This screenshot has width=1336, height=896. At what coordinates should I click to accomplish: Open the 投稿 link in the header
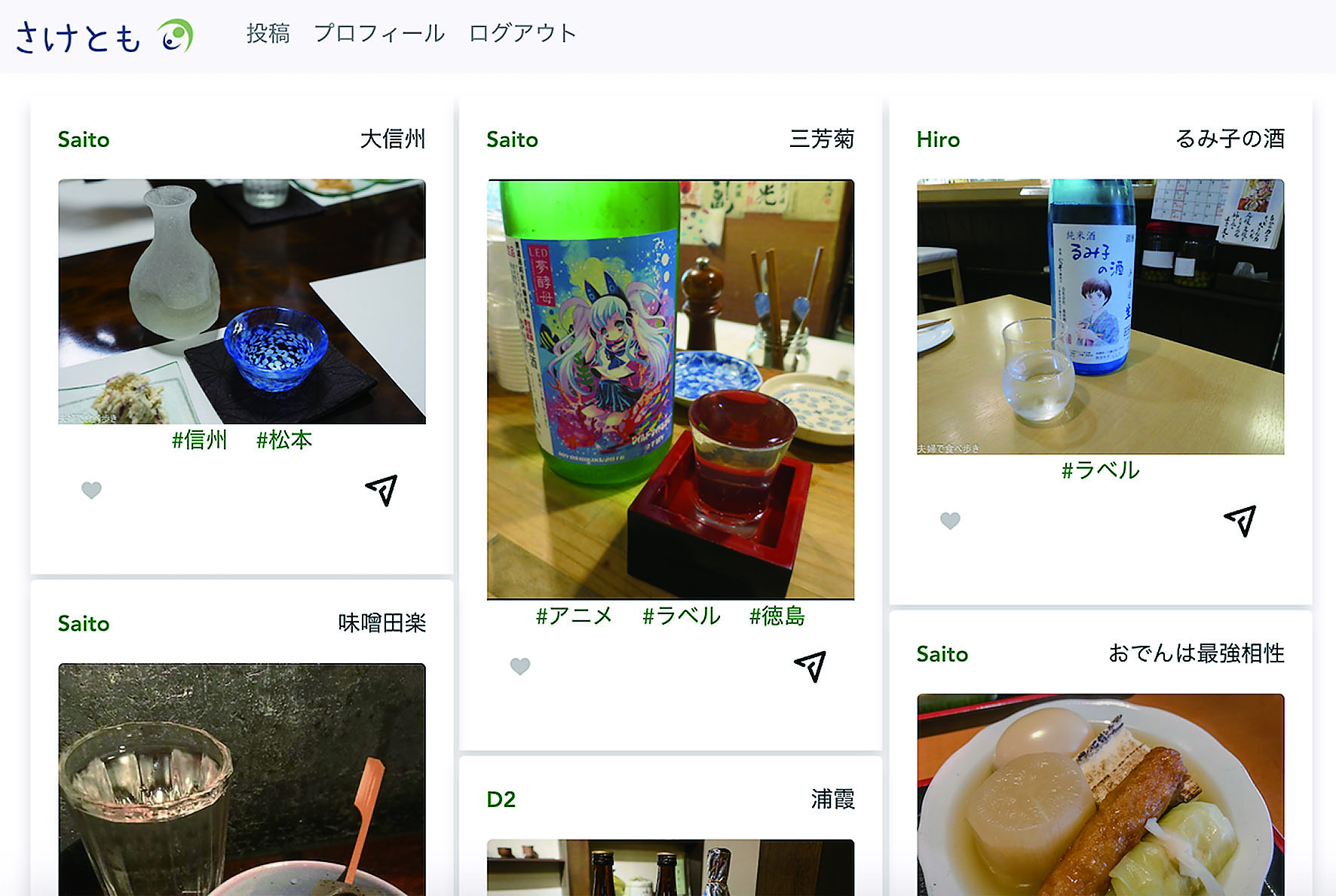(268, 34)
